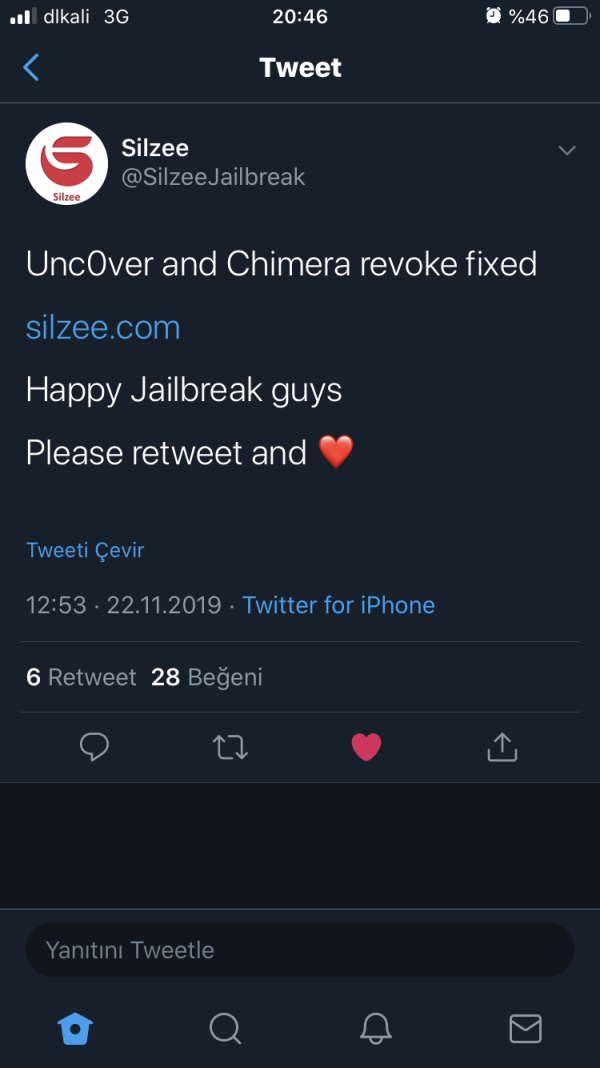The image size is (600, 1068).
Task: Unlike the tweet via heart icon
Action: click(366, 746)
